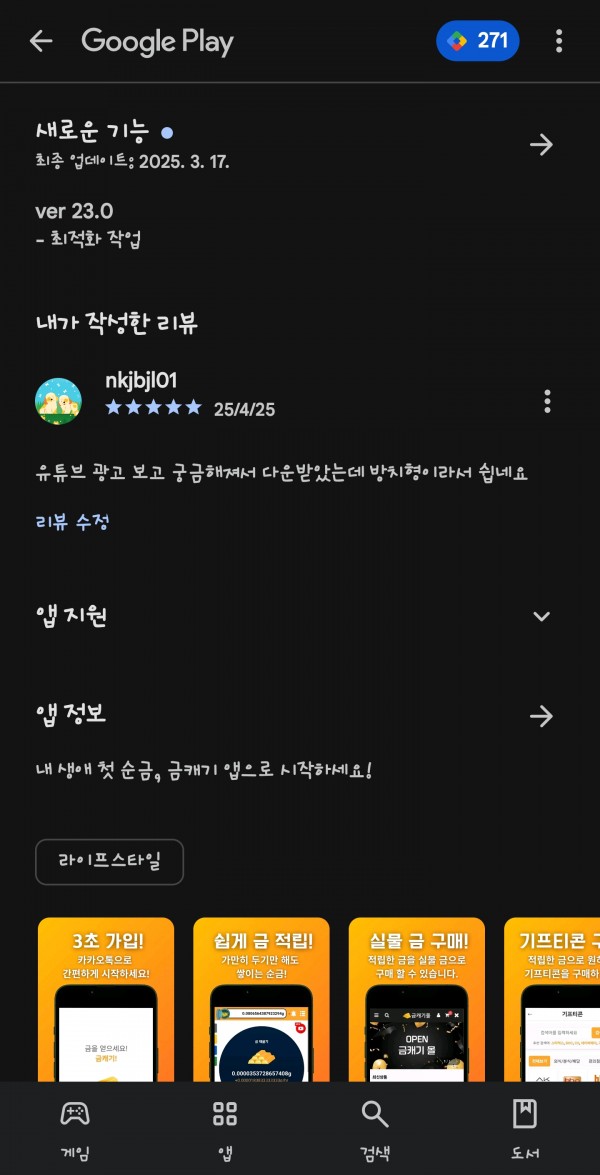Expand the 앱 지원 section

(x=541, y=617)
